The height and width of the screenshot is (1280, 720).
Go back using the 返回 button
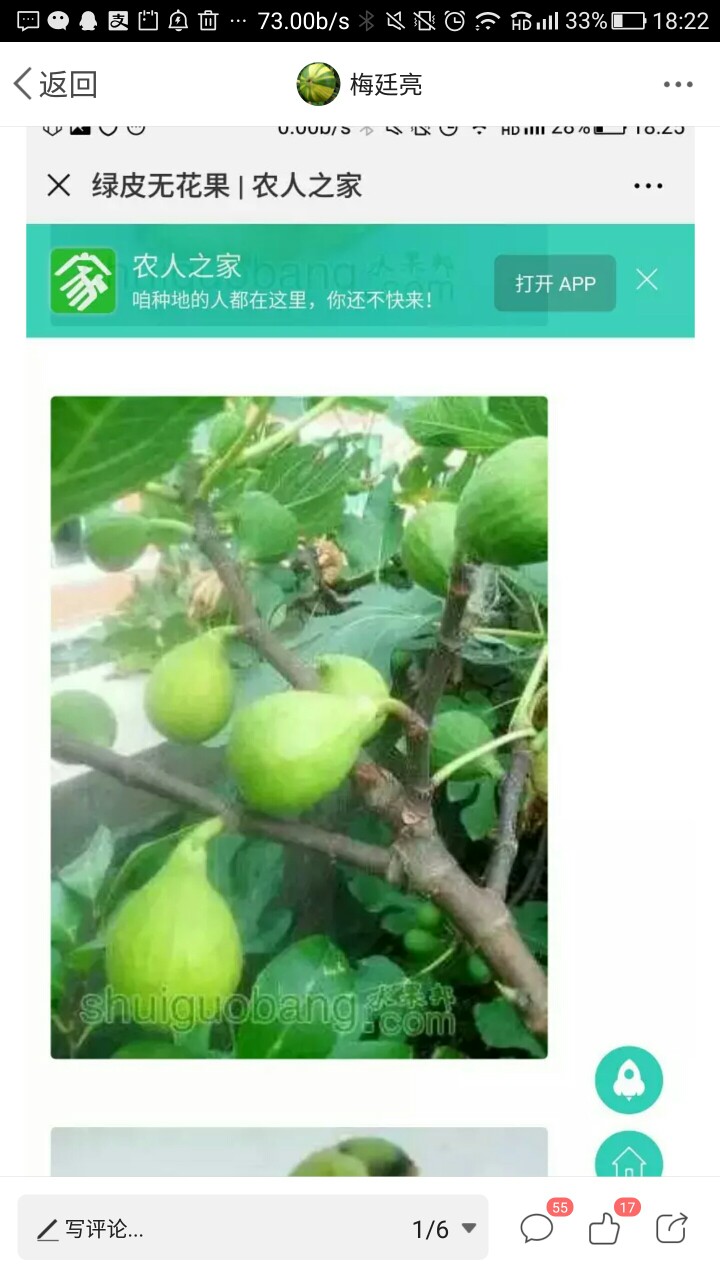(55, 84)
